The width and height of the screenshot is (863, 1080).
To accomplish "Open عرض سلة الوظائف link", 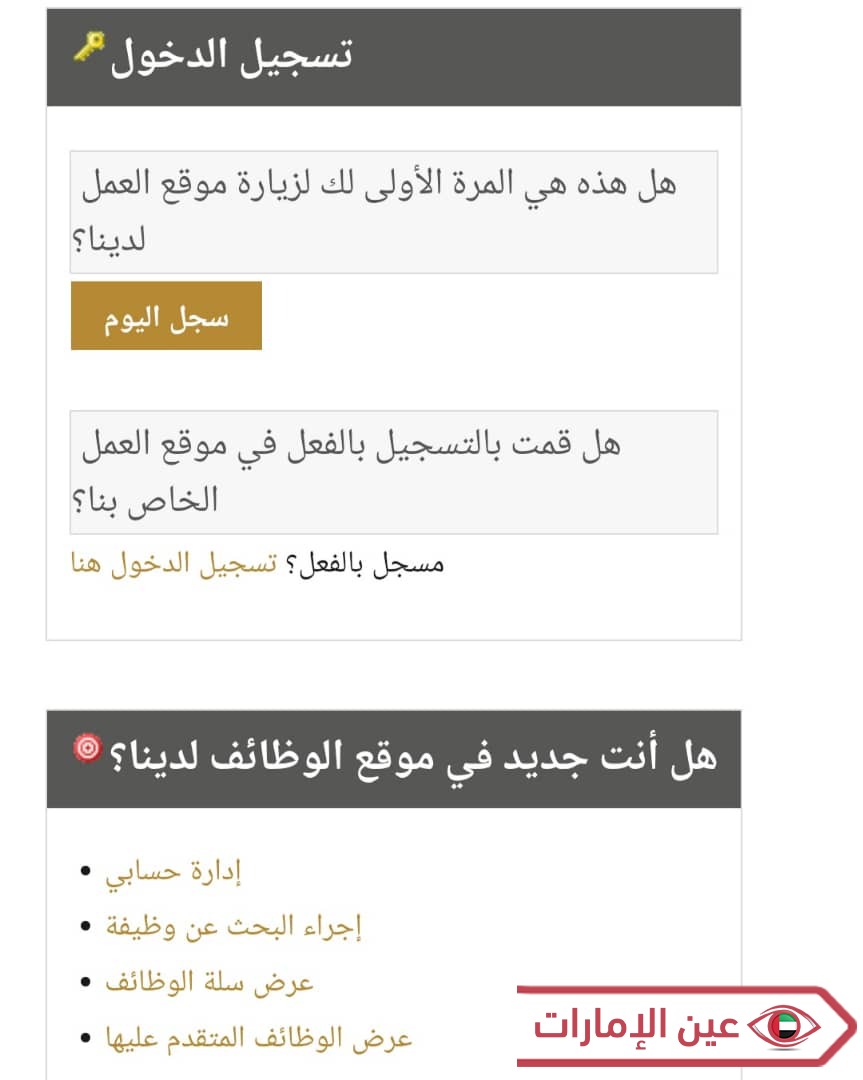I will point(209,982).
